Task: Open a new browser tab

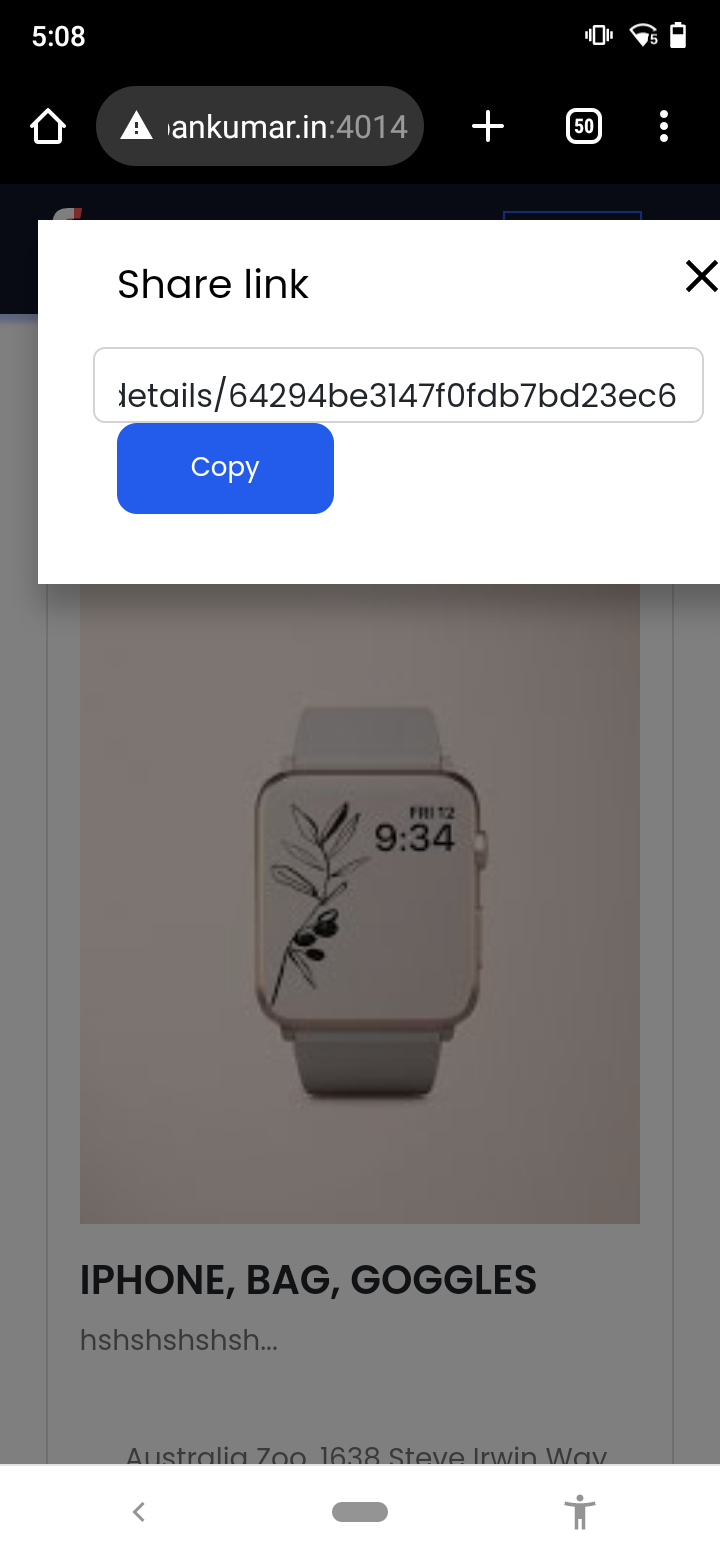Action: 488,127
